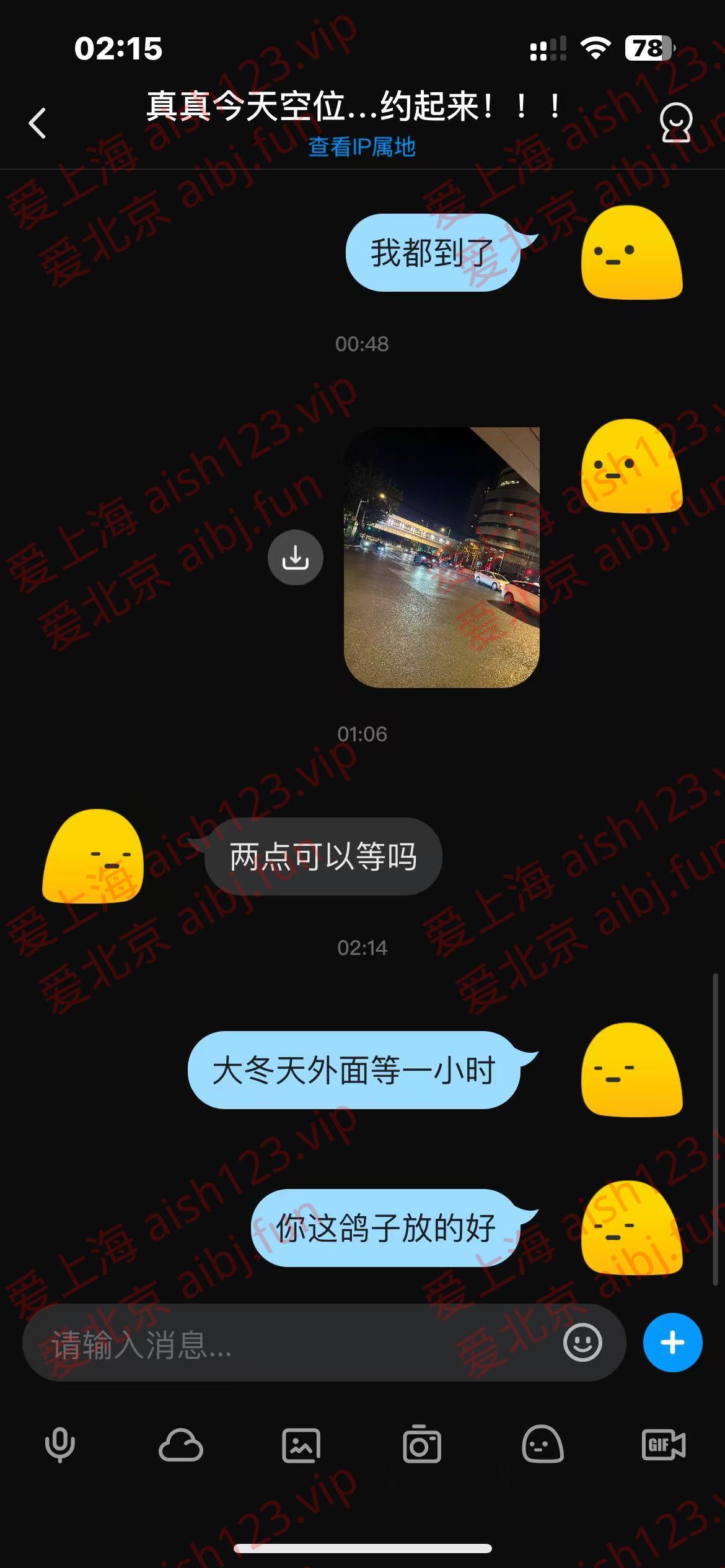Tap the blue plus button

point(672,1343)
